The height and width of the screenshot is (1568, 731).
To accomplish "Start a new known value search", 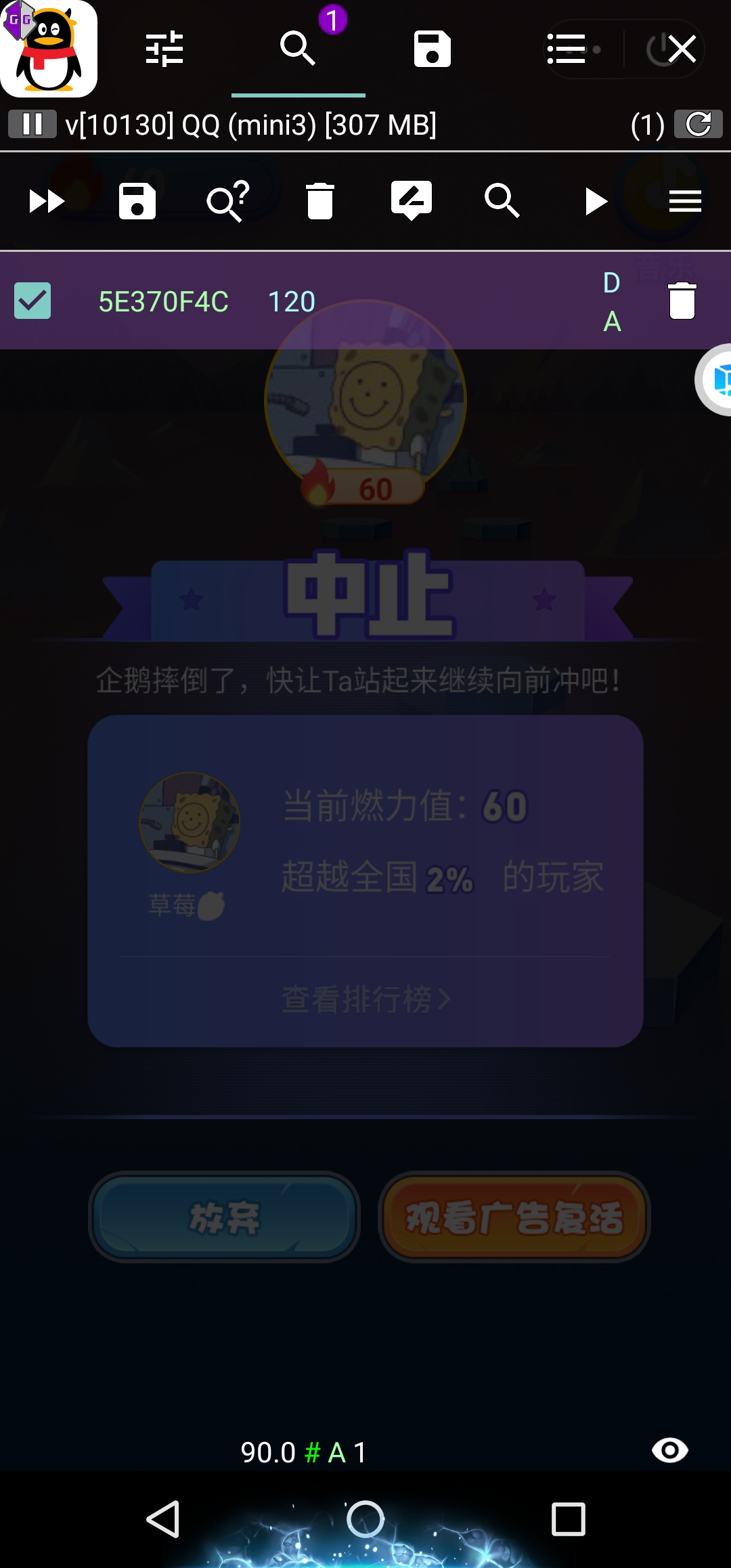I will 502,202.
